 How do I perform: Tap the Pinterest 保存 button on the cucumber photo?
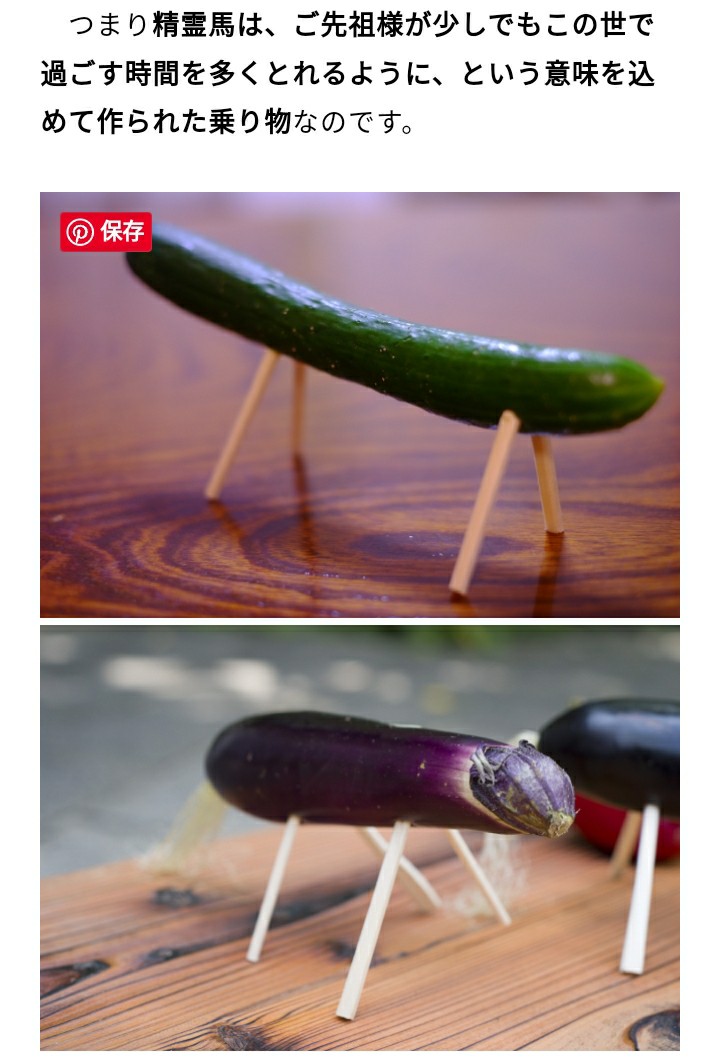point(106,232)
